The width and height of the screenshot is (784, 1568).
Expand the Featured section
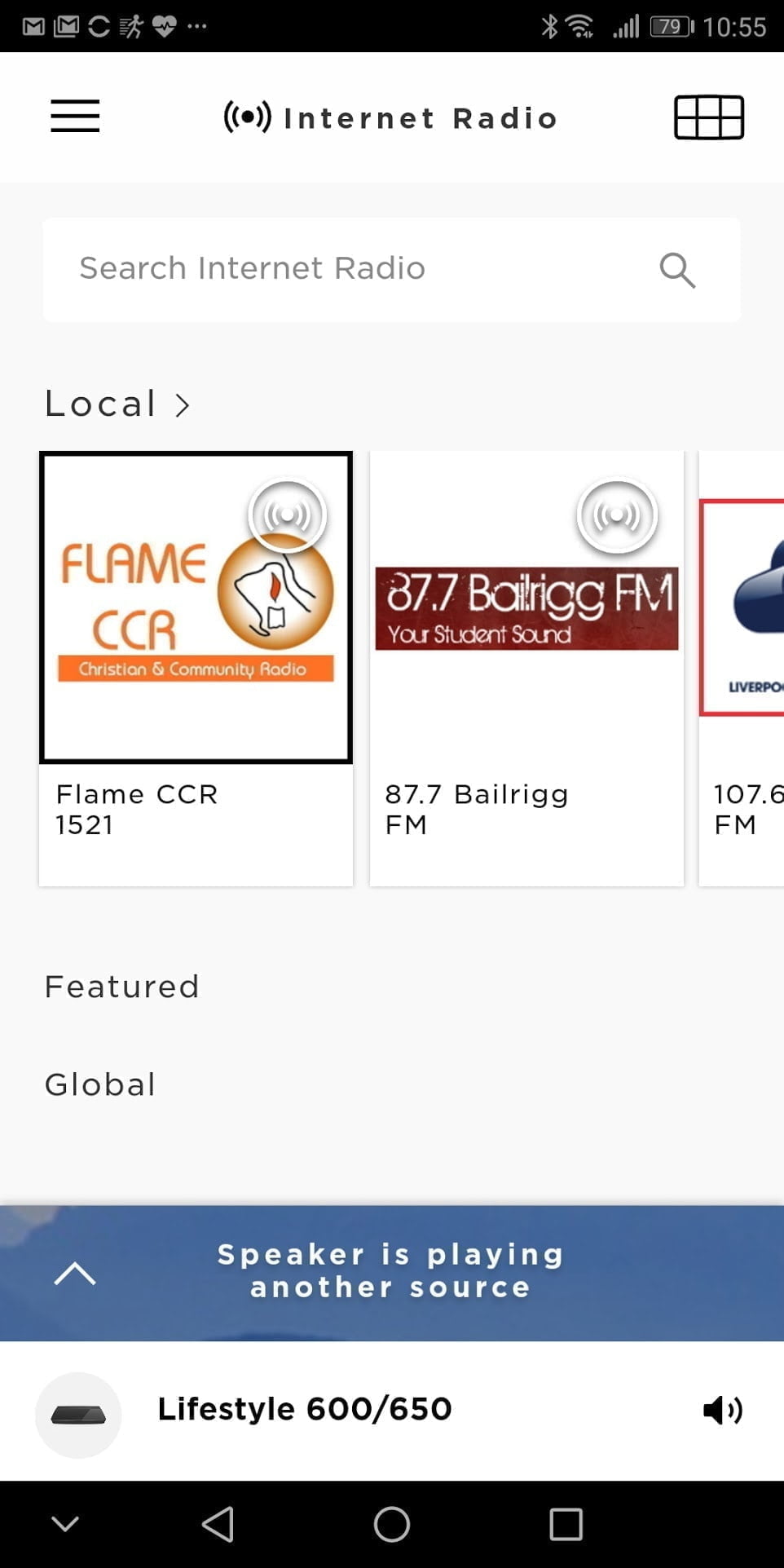122,987
